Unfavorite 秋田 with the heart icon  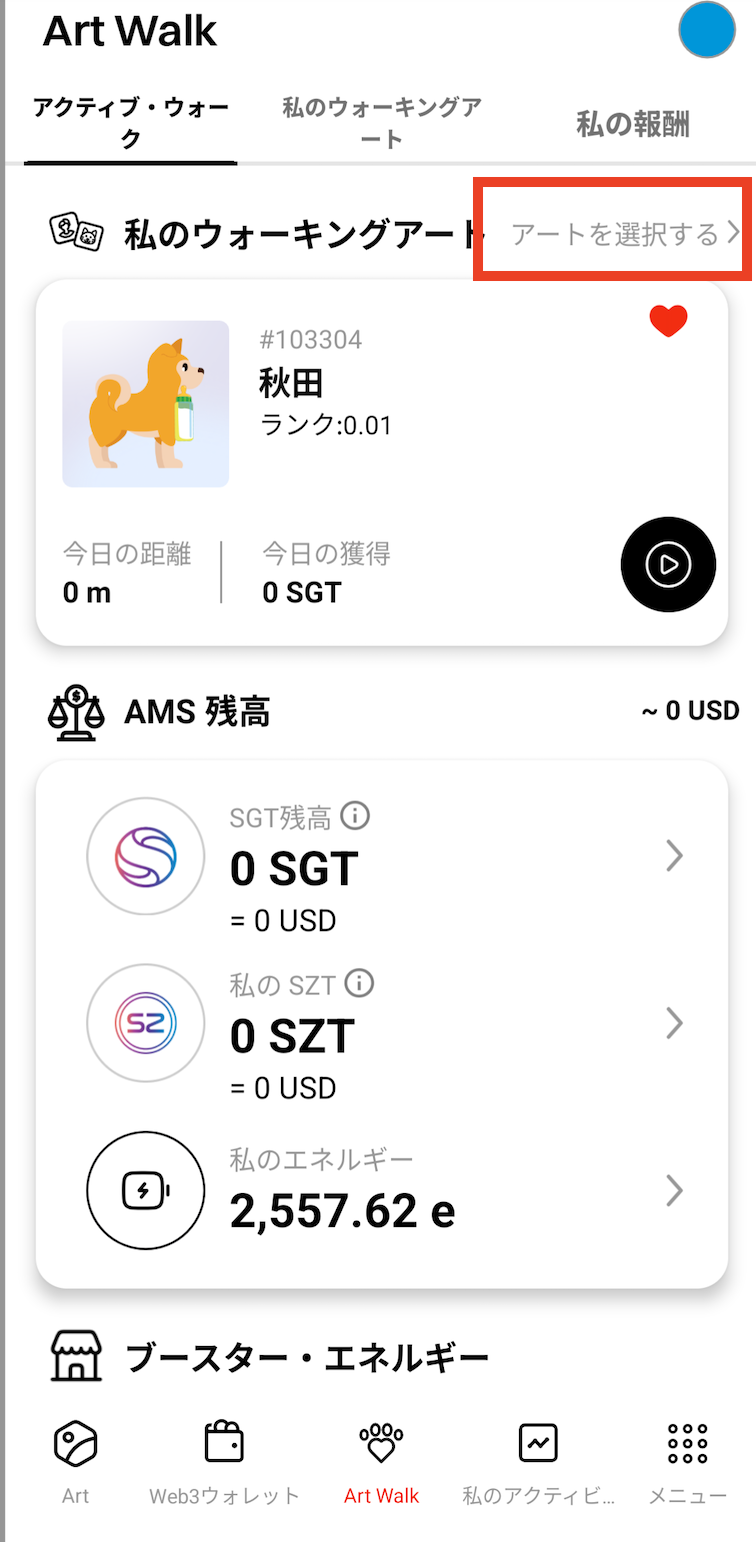[x=668, y=321]
